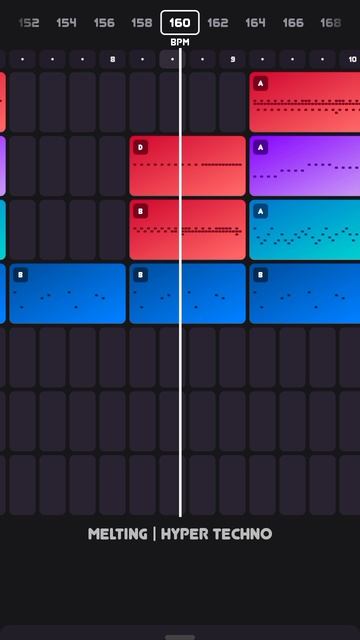Image resolution: width=360 pixels, height=640 pixels.
Task: Open the teal A loop clip
Action: [x=304, y=230]
